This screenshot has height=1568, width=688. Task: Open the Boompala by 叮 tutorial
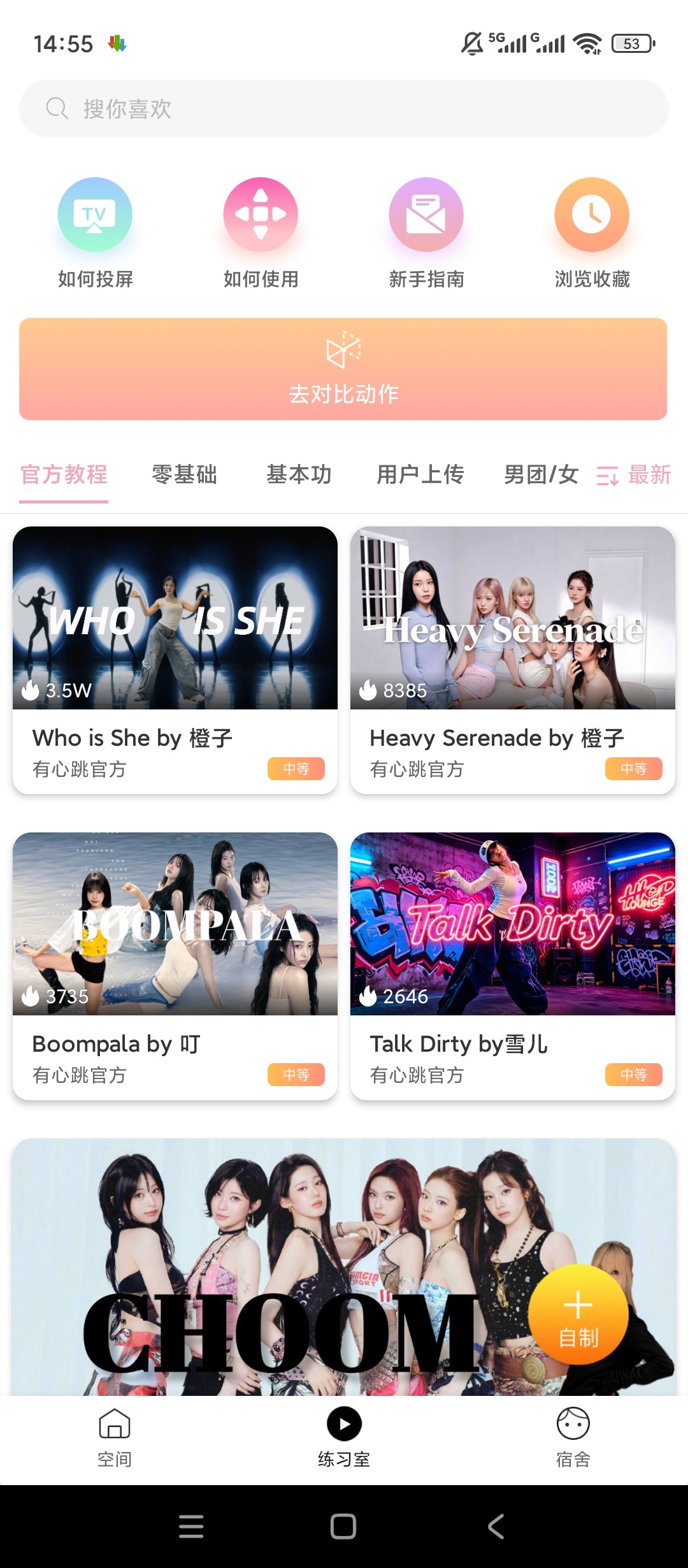coord(175,966)
